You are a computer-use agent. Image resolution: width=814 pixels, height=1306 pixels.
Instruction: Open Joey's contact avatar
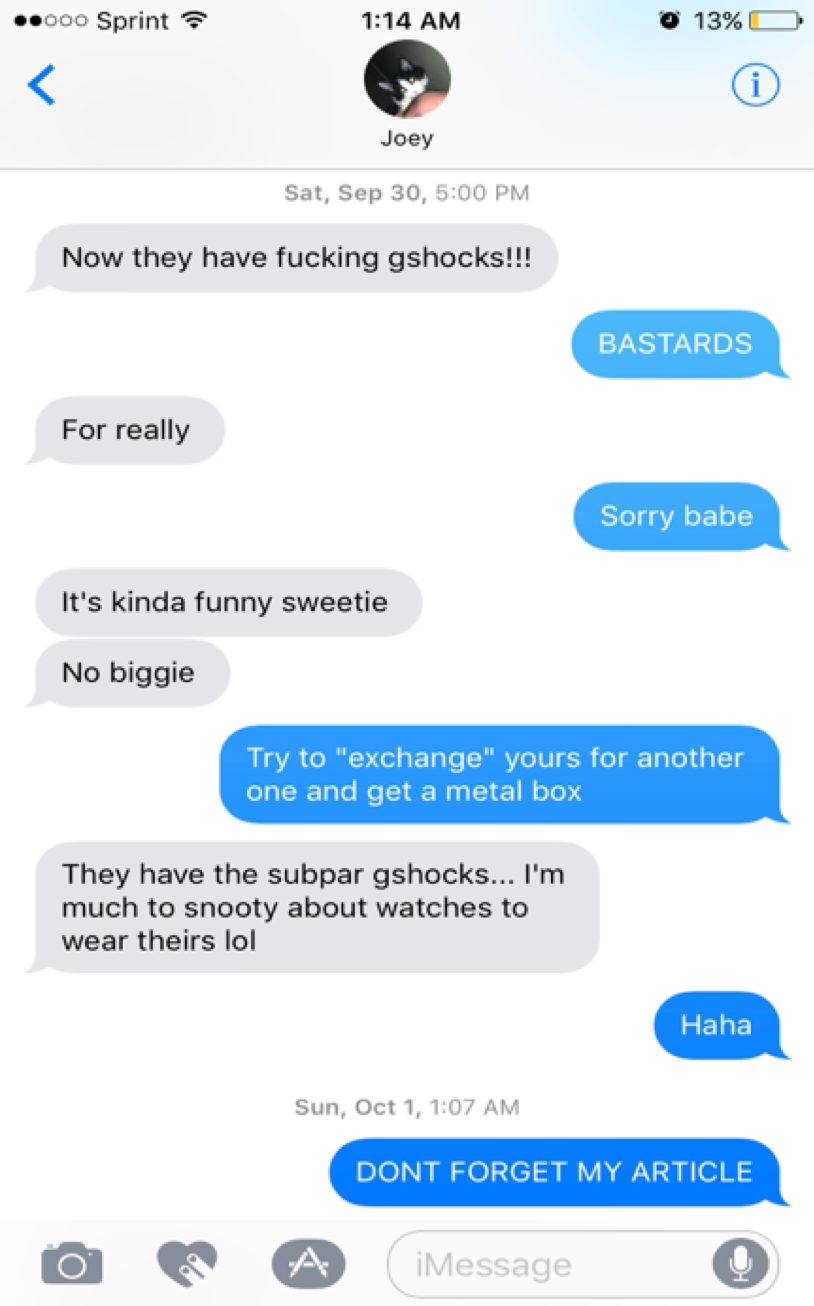click(407, 80)
